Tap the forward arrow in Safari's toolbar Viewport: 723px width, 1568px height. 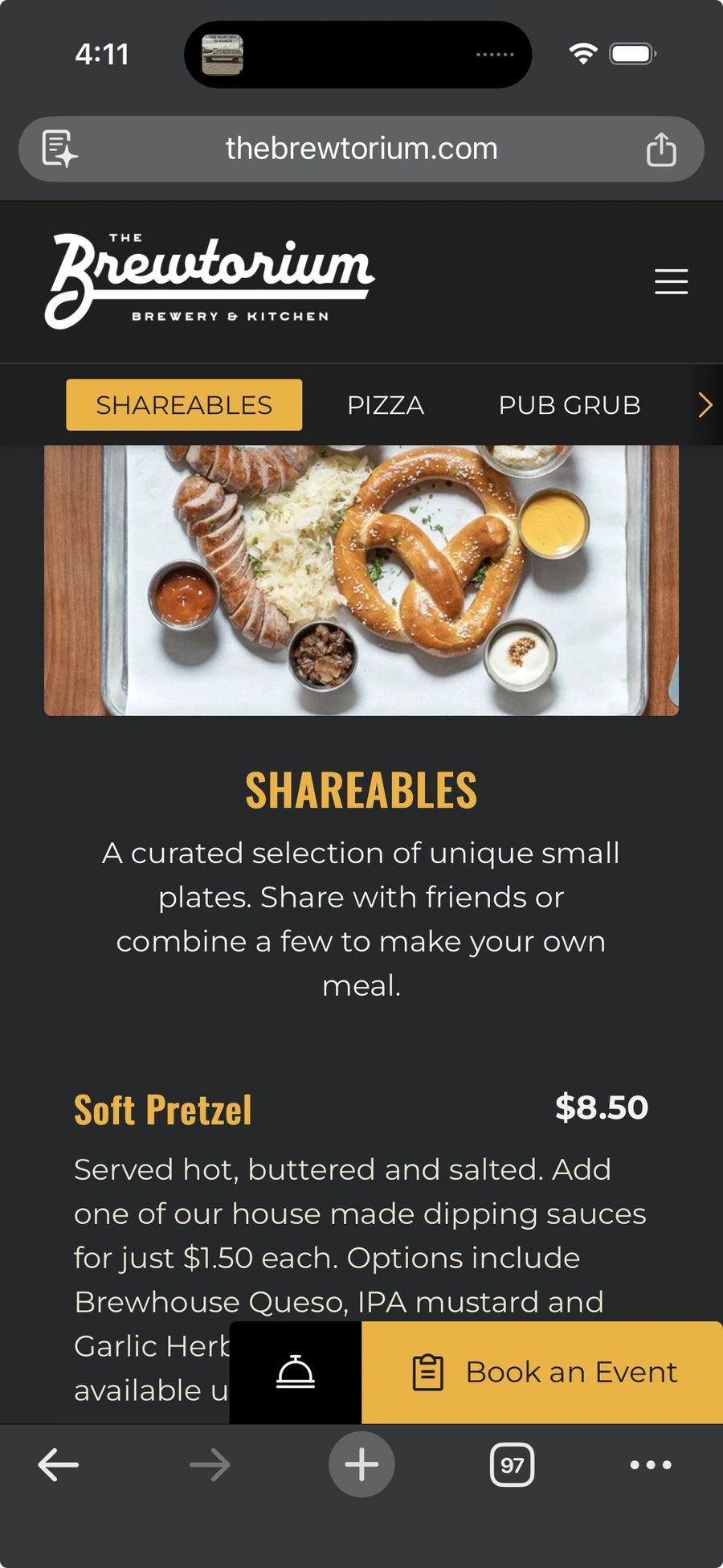[x=210, y=1464]
